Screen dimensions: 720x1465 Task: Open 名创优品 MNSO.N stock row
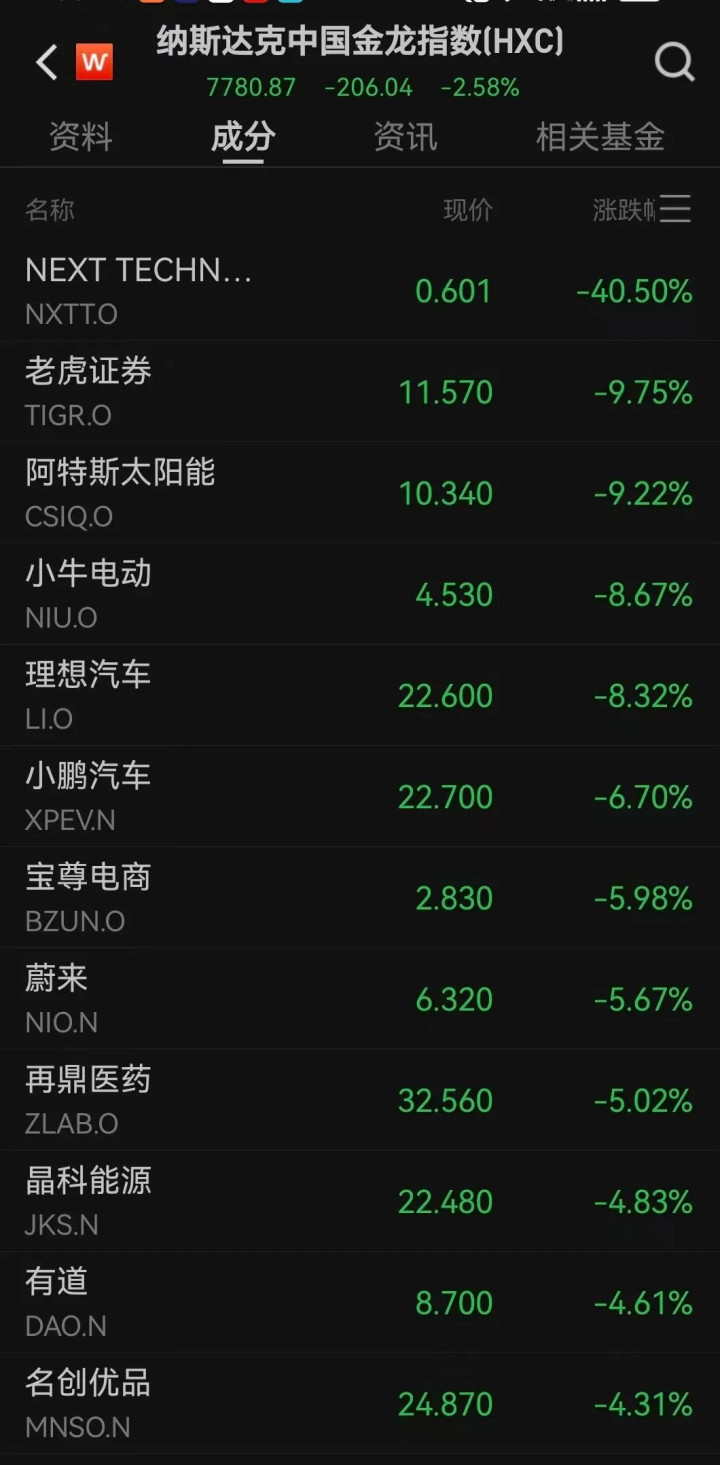[360, 1403]
